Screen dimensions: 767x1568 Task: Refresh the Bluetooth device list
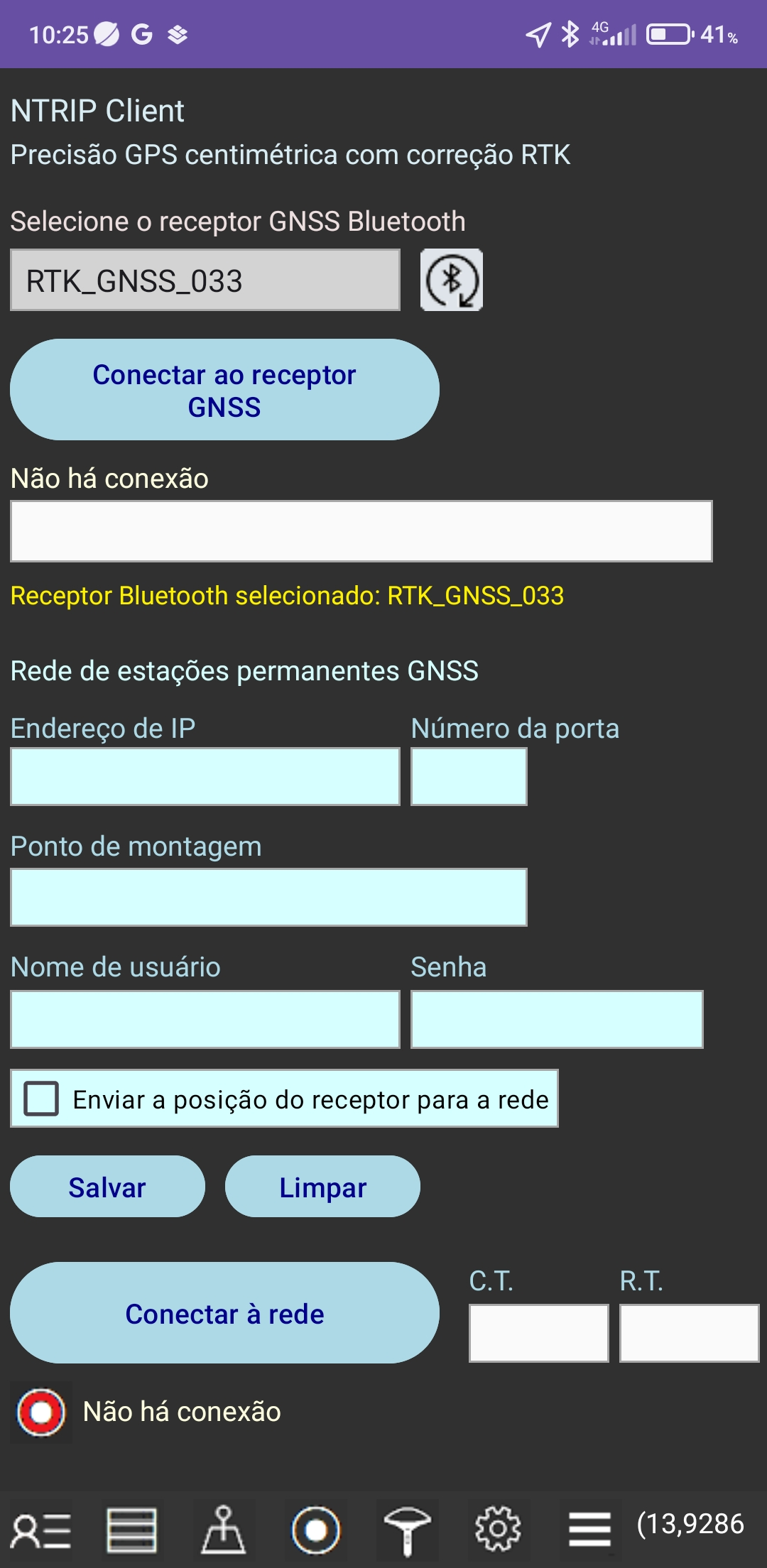click(452, 280)
